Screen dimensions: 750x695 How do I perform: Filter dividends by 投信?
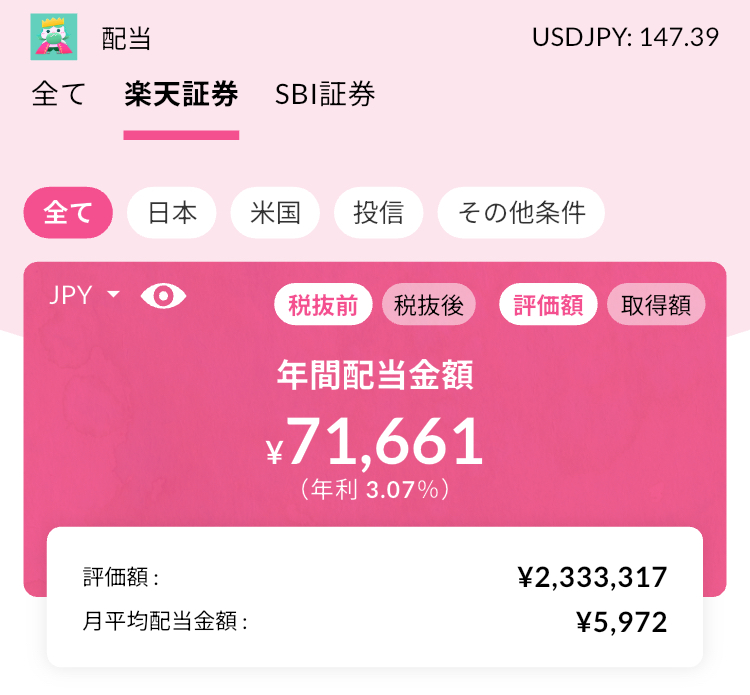(379, 213)
